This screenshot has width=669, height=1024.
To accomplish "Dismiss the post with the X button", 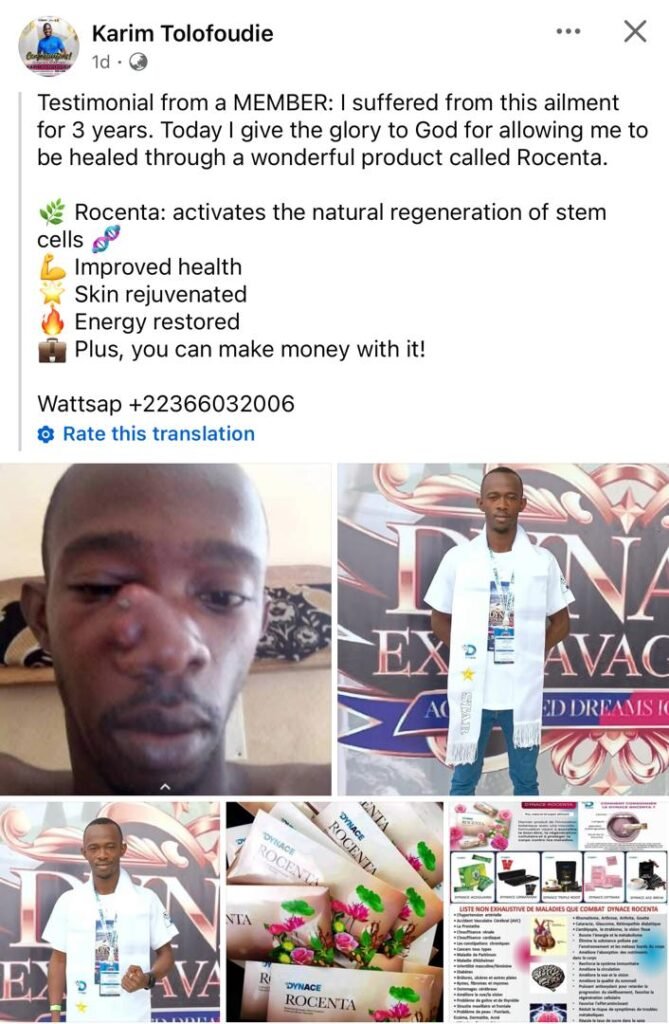I will 635,31.
